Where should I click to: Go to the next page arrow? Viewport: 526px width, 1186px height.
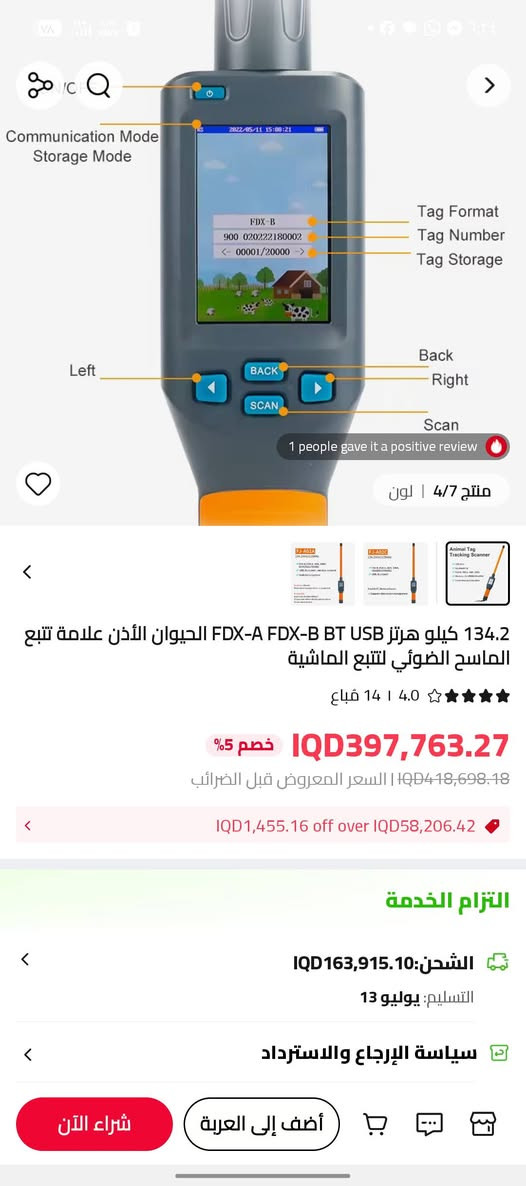click(489, 85)
